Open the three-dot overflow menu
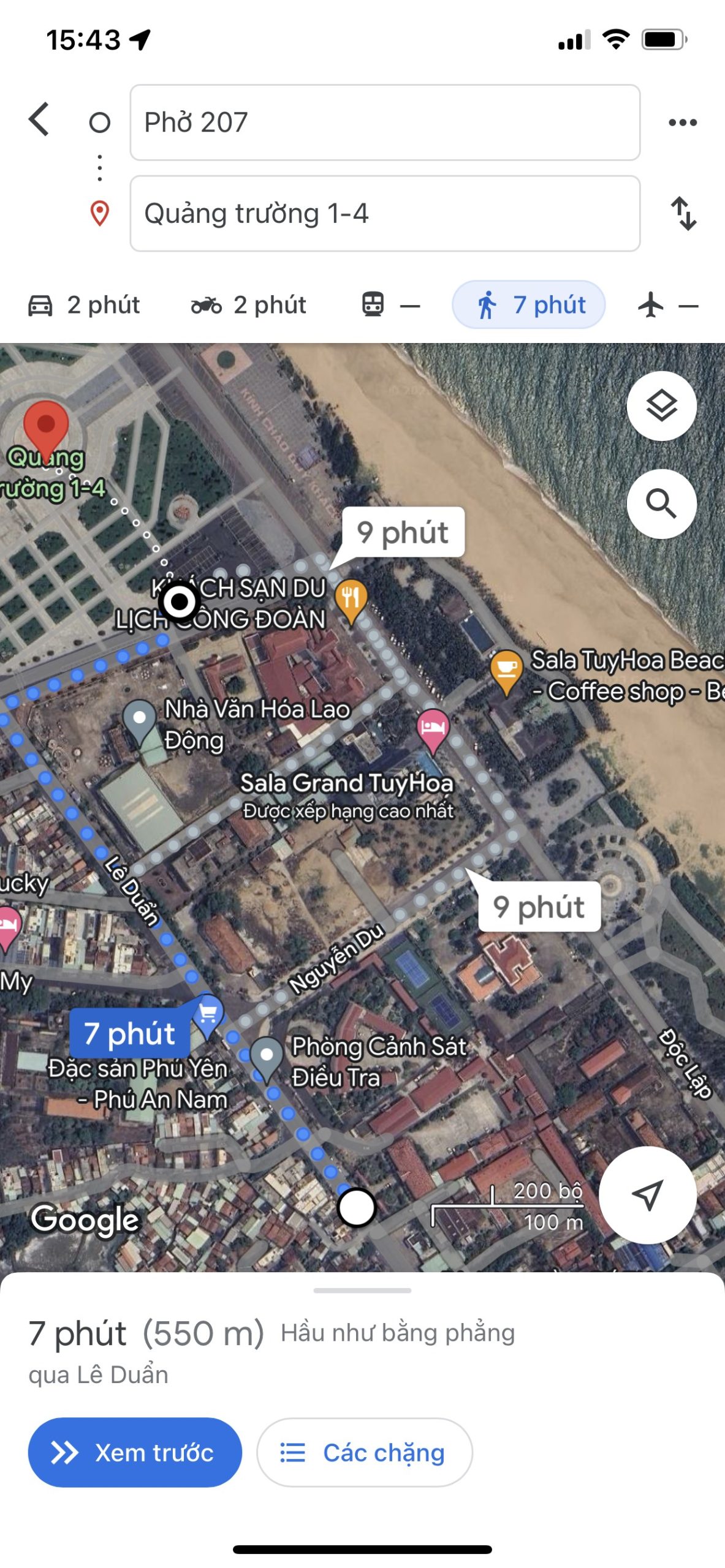The height and width of the screenshot is (1568, 725). [x=683, y=123]
